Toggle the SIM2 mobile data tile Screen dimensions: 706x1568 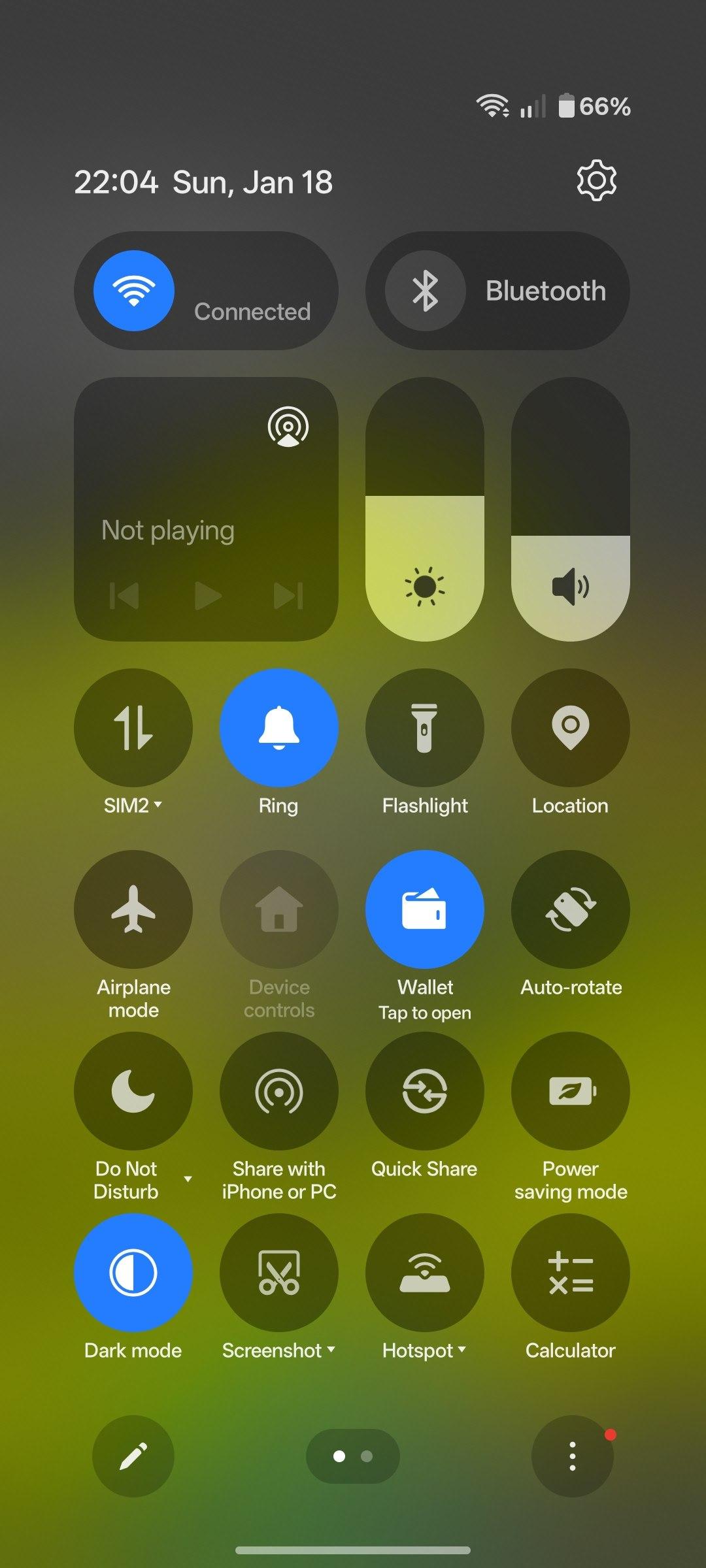(x=133, y=727)
